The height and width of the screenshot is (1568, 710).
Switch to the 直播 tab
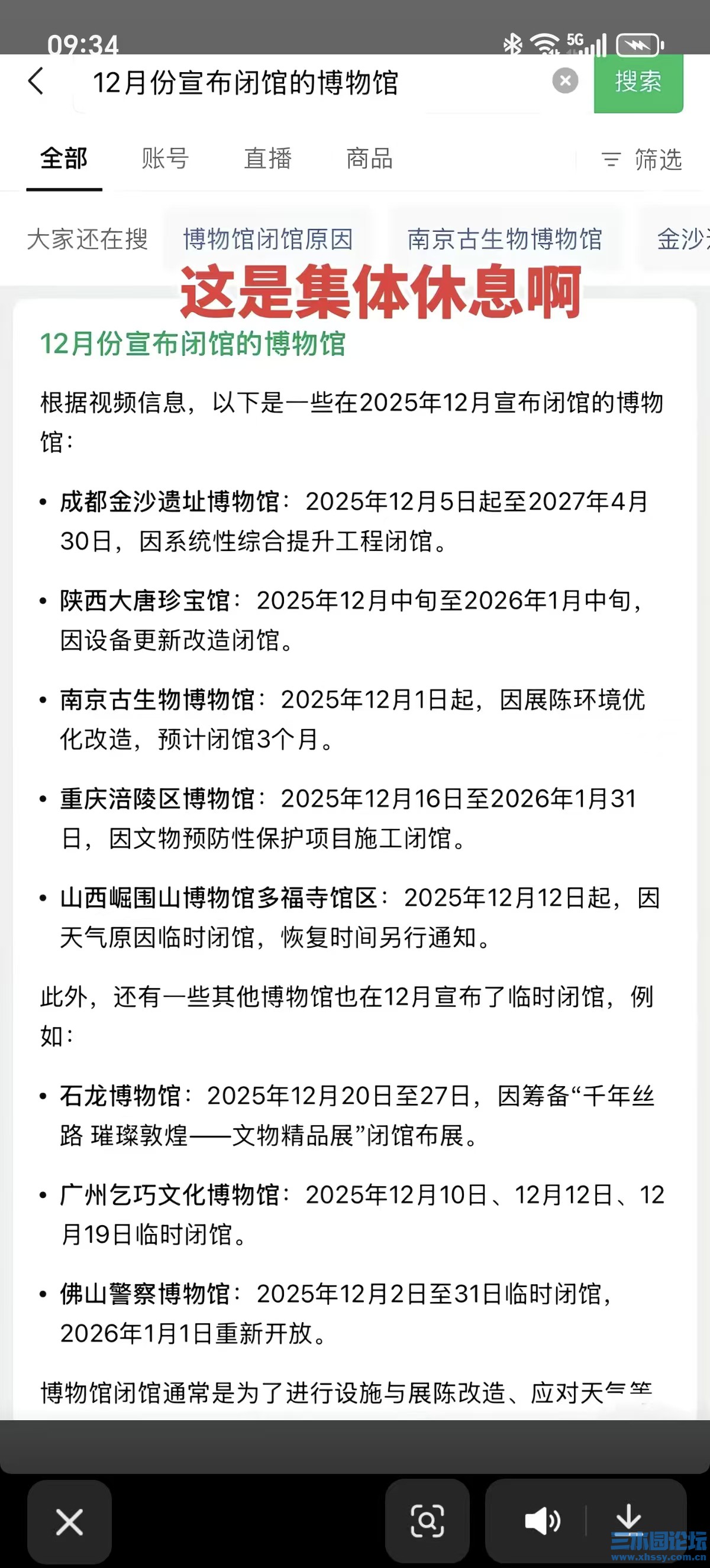[269, 159]
